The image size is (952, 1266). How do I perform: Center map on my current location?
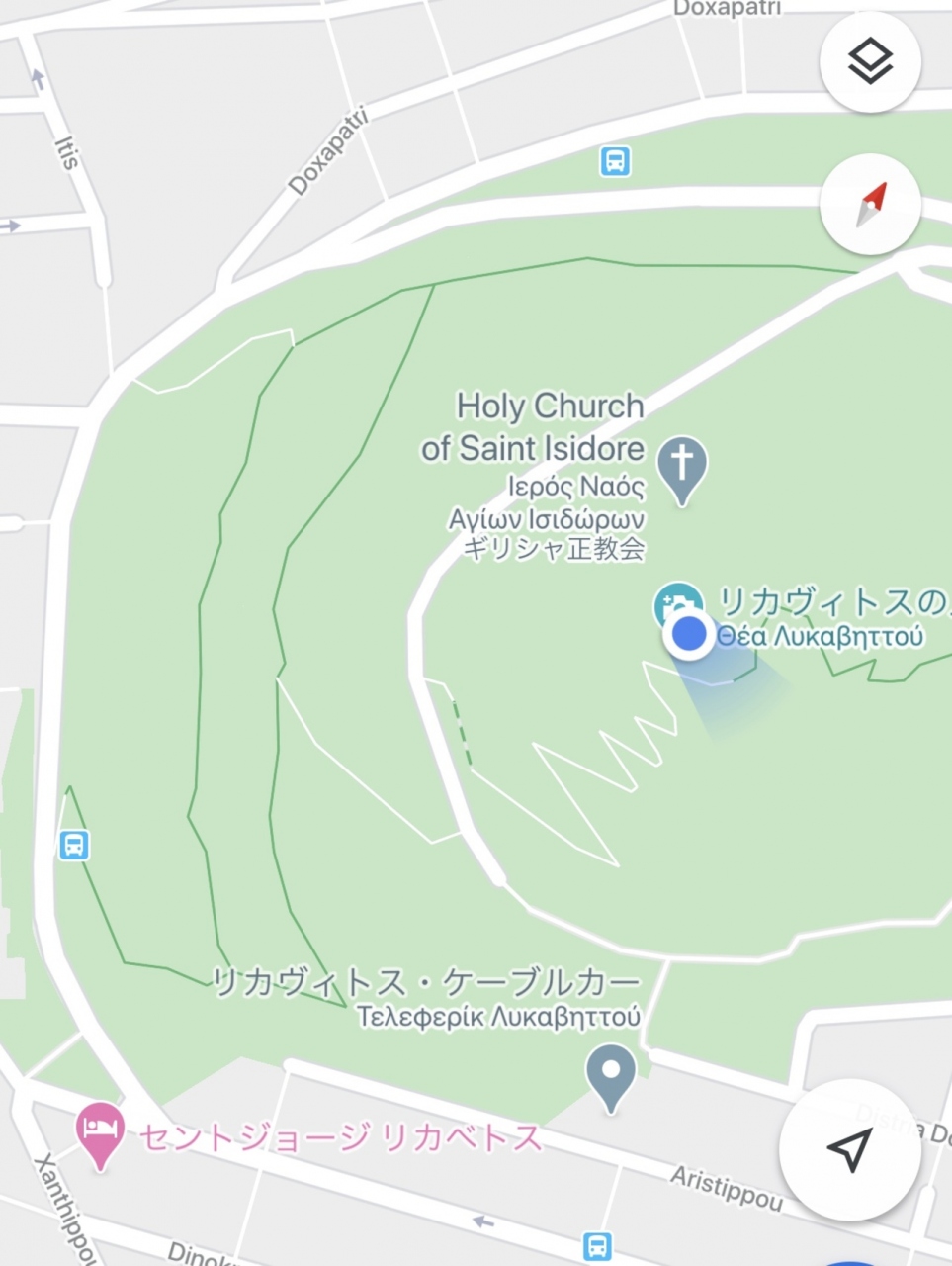click(x=849, y=1147)
